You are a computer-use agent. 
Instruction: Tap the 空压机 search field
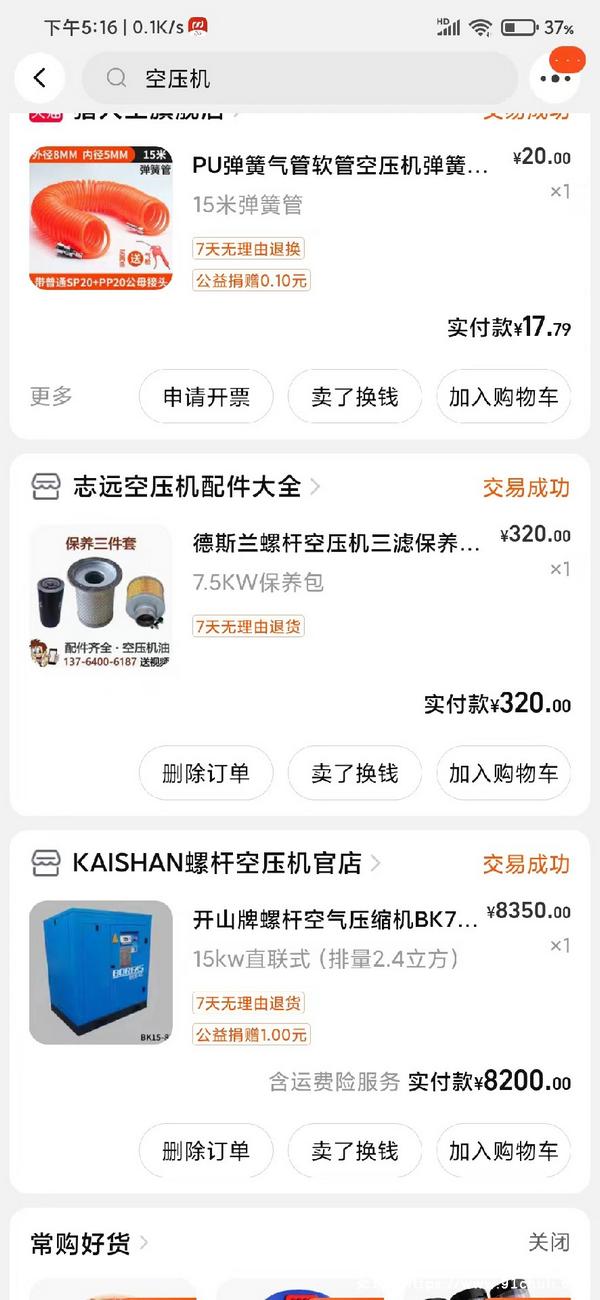click(300, 78)
